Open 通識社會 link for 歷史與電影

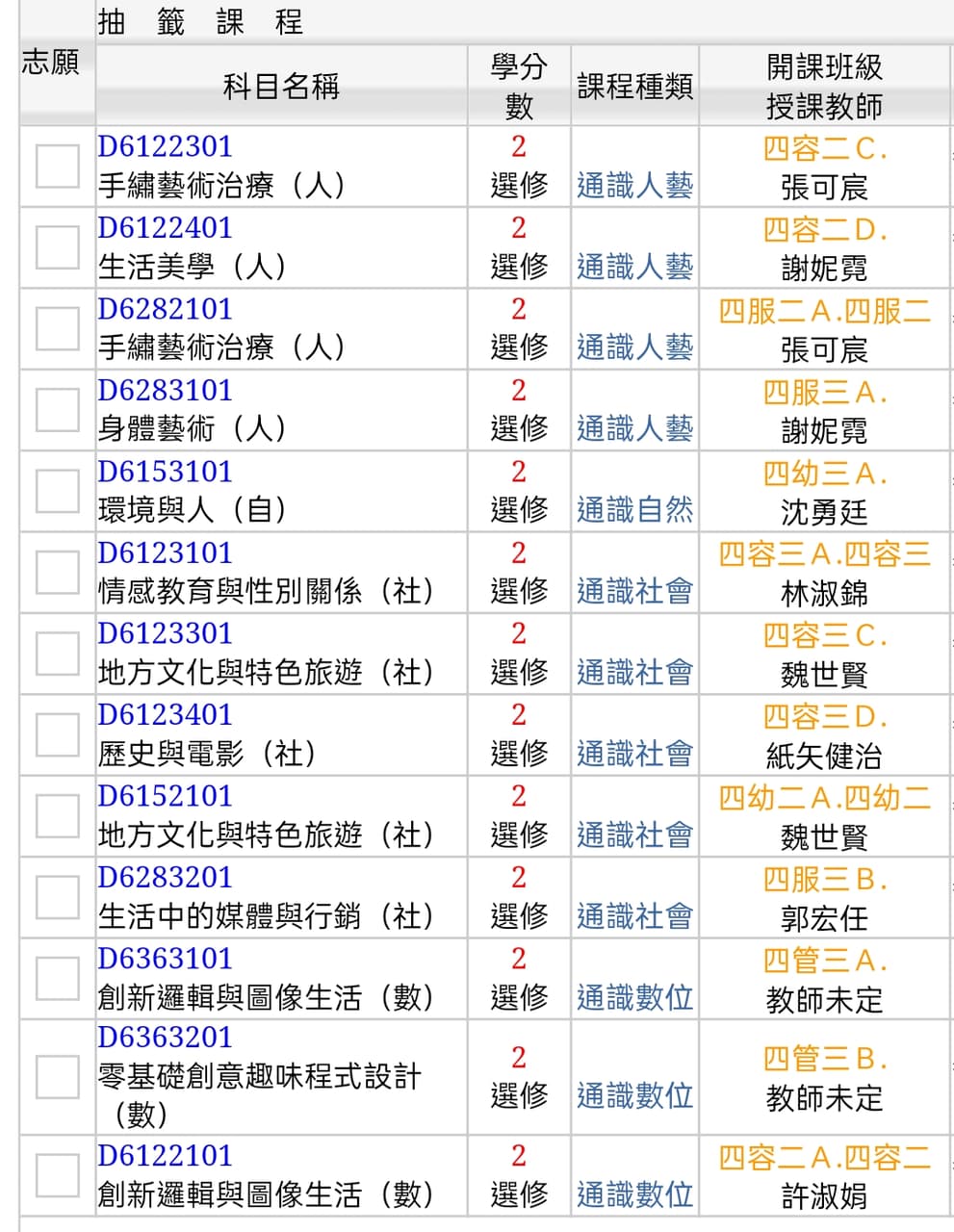(634, 754)
